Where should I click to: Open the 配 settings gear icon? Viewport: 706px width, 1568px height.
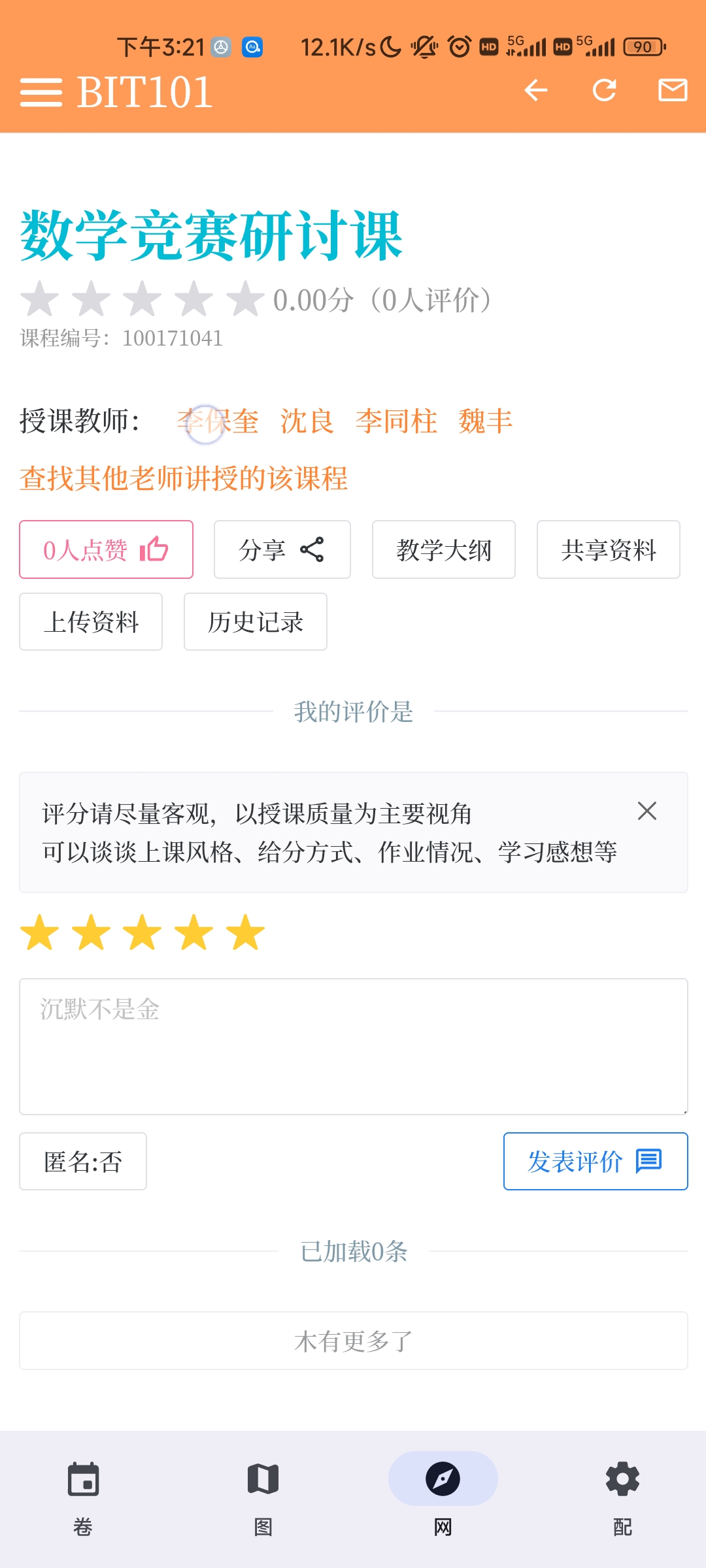(x=622, y=1478)
